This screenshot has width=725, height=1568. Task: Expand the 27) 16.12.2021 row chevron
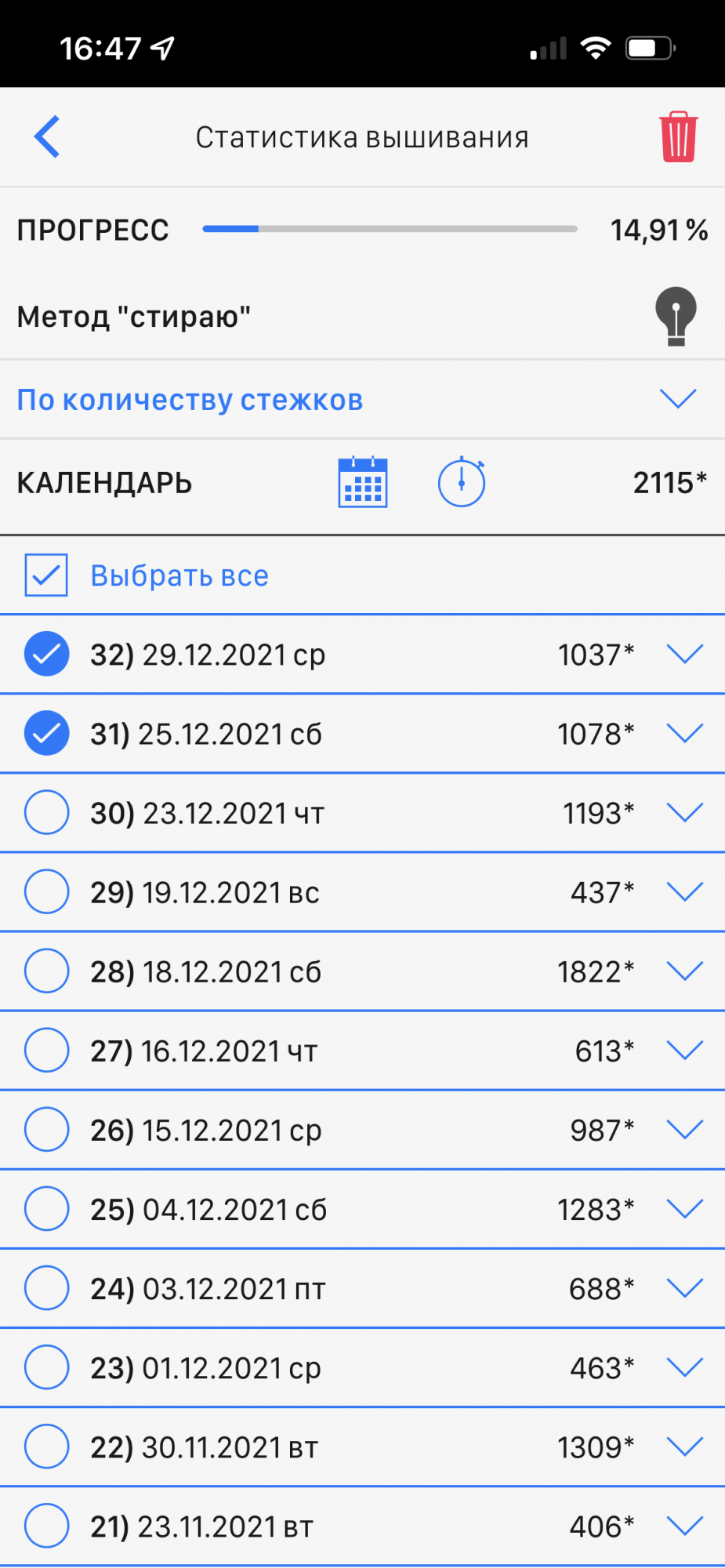click(x=684, y=1051)
